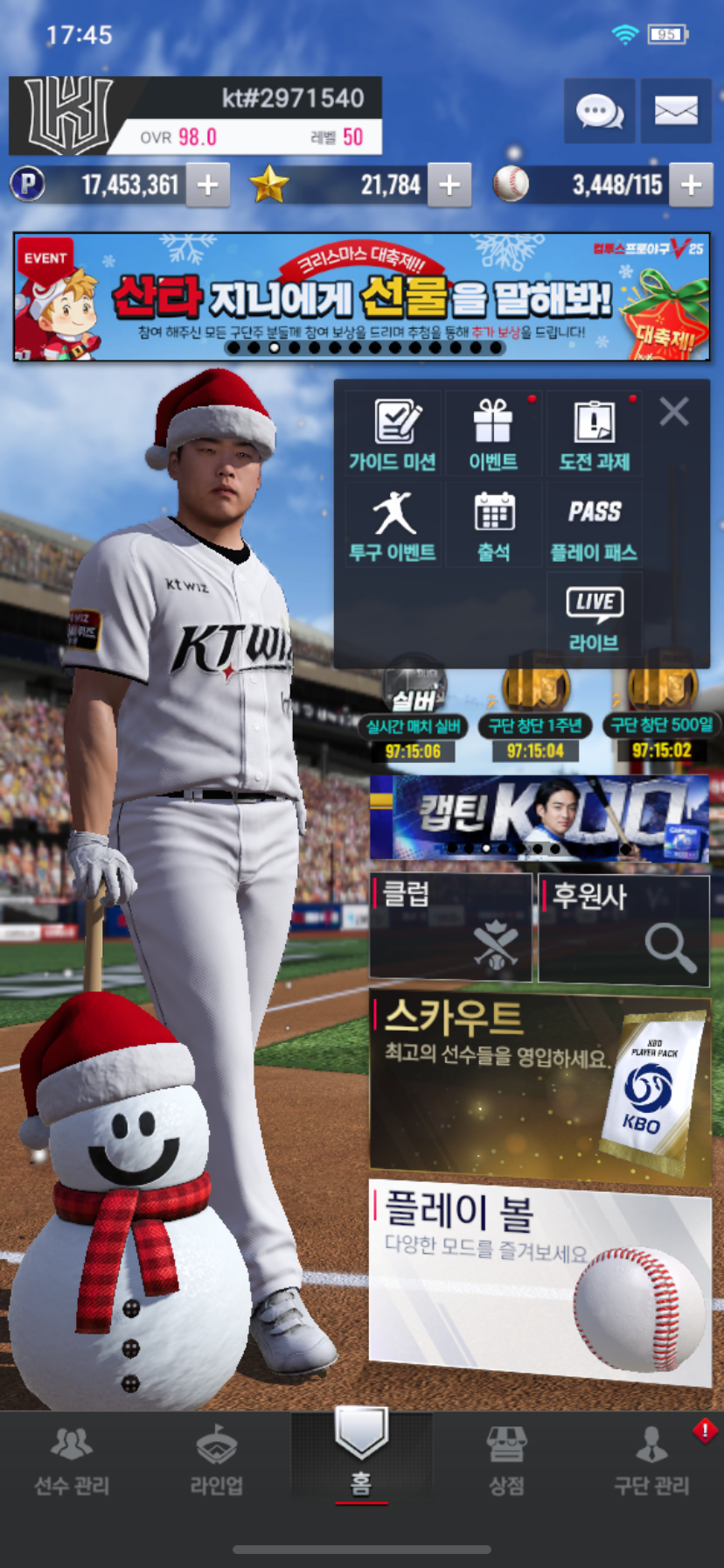
Task: Open the chat bubble icon
Action: click(x=599, y=111)
